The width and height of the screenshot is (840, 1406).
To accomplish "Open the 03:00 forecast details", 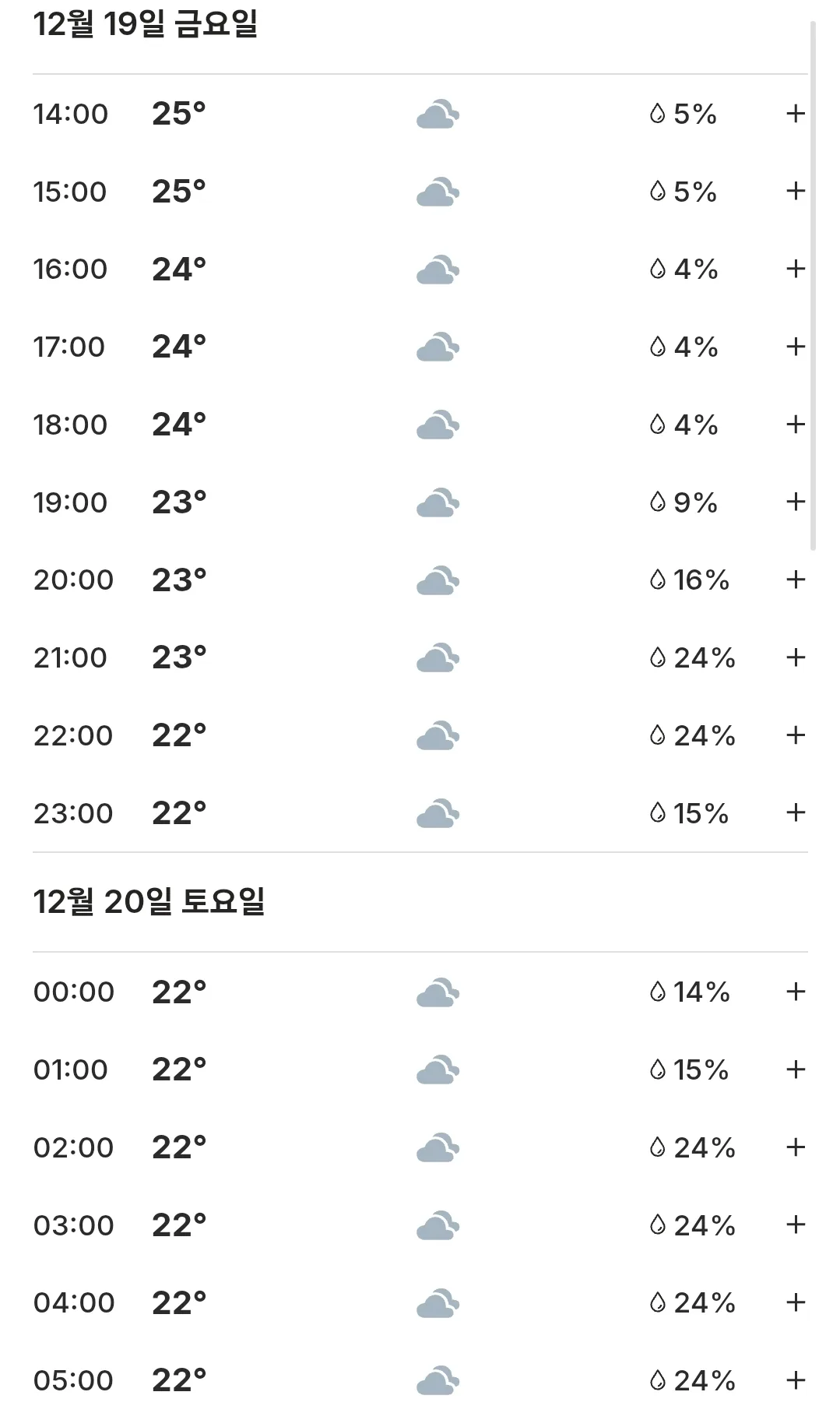I will click(795, 1225).
